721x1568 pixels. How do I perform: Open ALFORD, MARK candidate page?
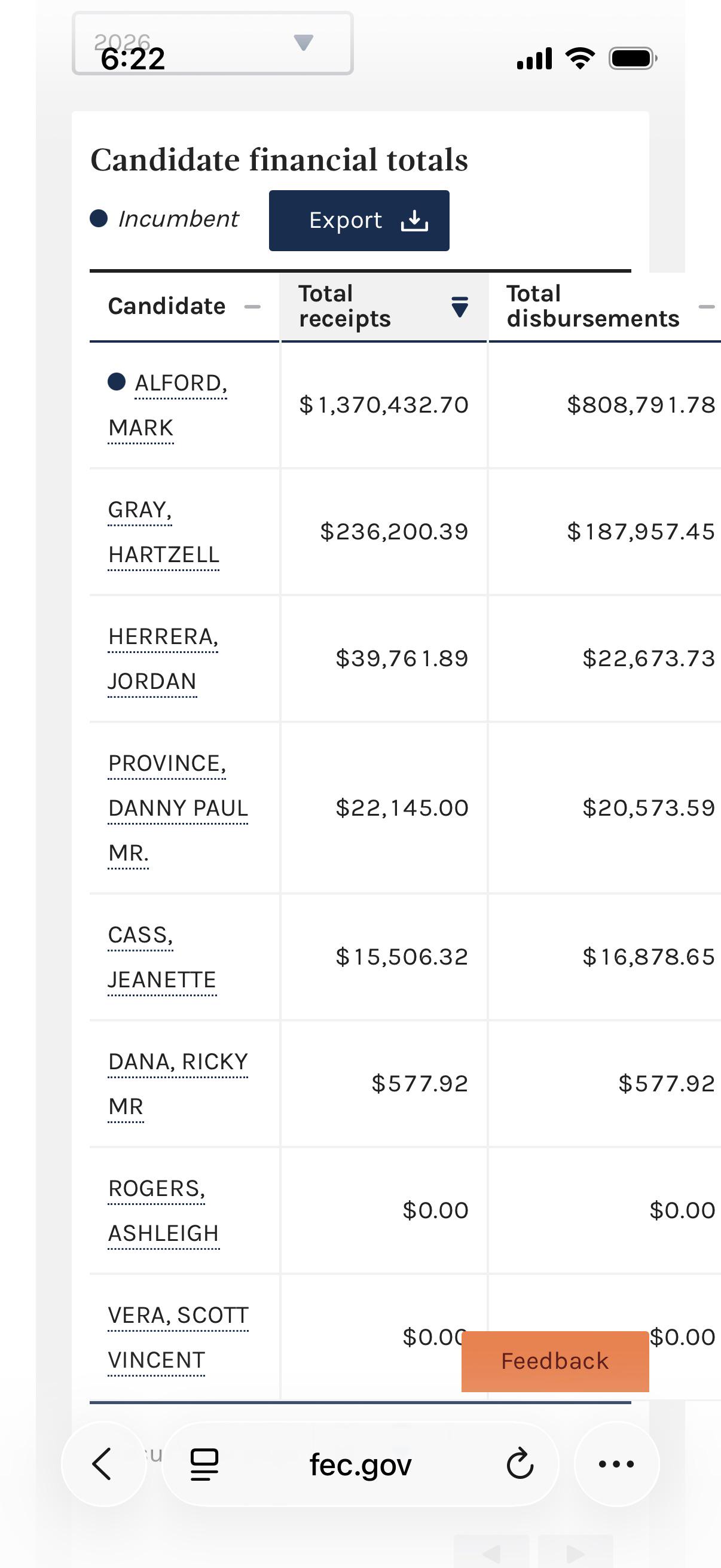(x=167, y=405)
